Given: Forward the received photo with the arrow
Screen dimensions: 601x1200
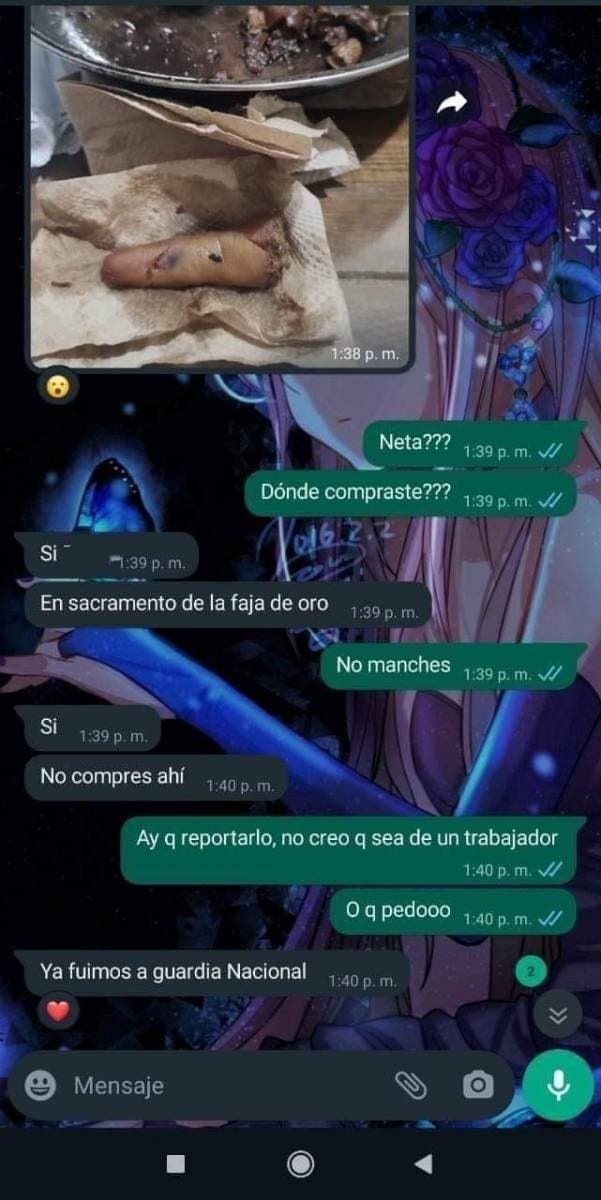Looking at the screenshot, I should (x=453, y=102).
